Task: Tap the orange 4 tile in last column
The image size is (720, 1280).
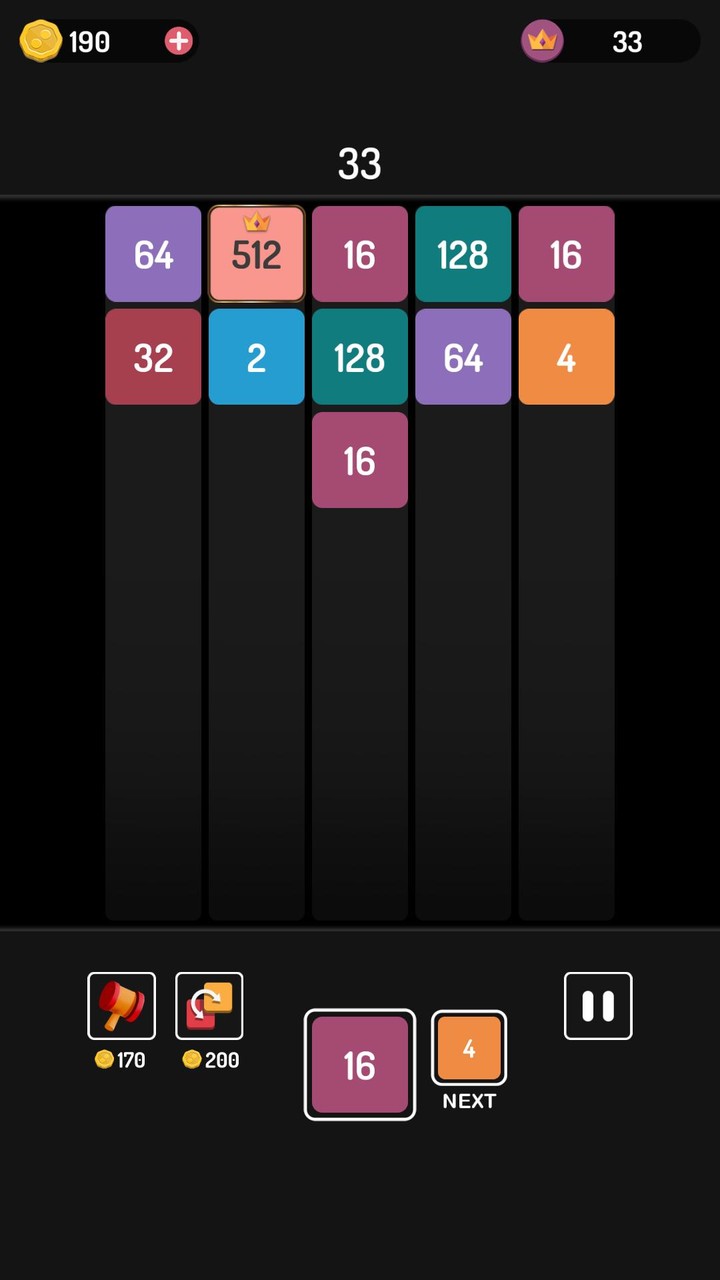Action: point(566,357)
